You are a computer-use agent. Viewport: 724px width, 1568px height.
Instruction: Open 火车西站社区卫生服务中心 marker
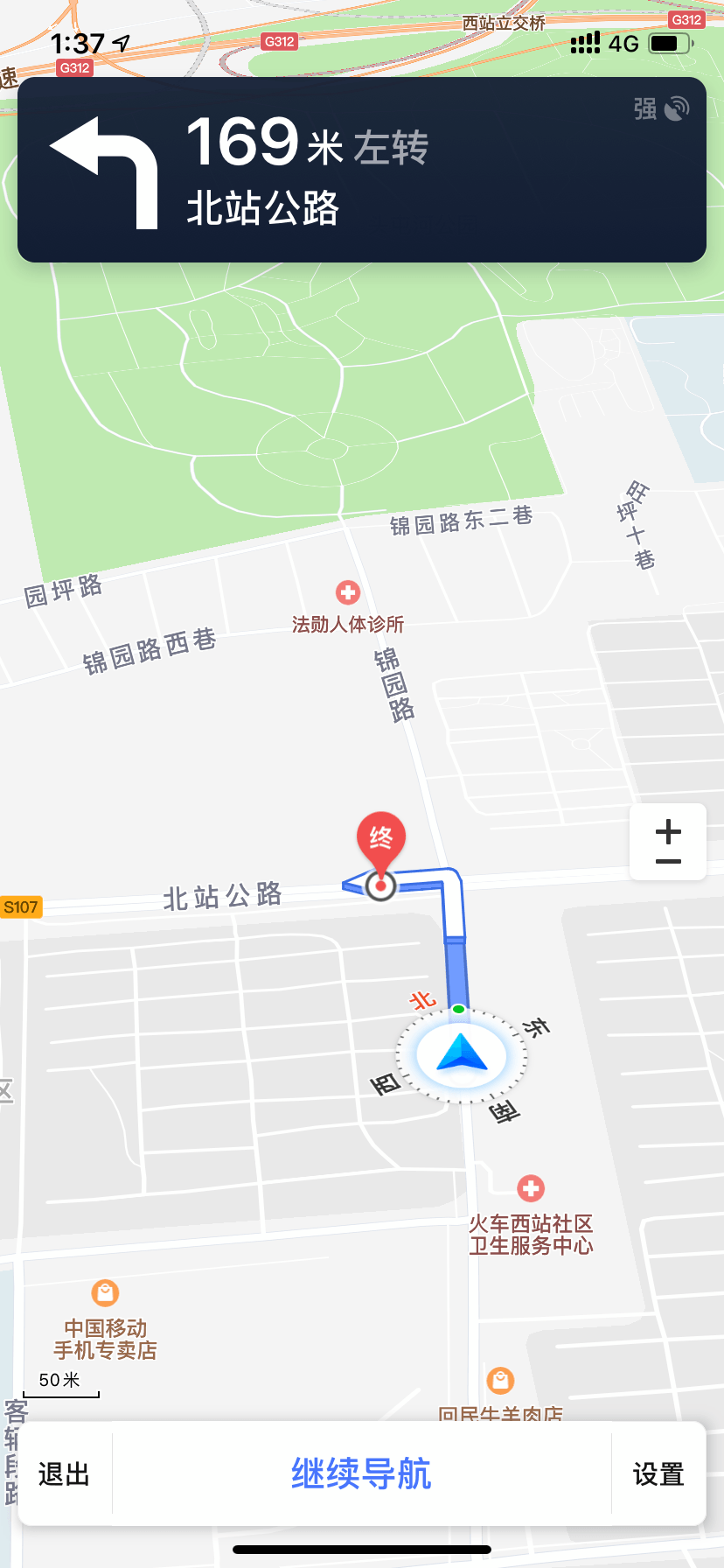[x=531, y=1189]
